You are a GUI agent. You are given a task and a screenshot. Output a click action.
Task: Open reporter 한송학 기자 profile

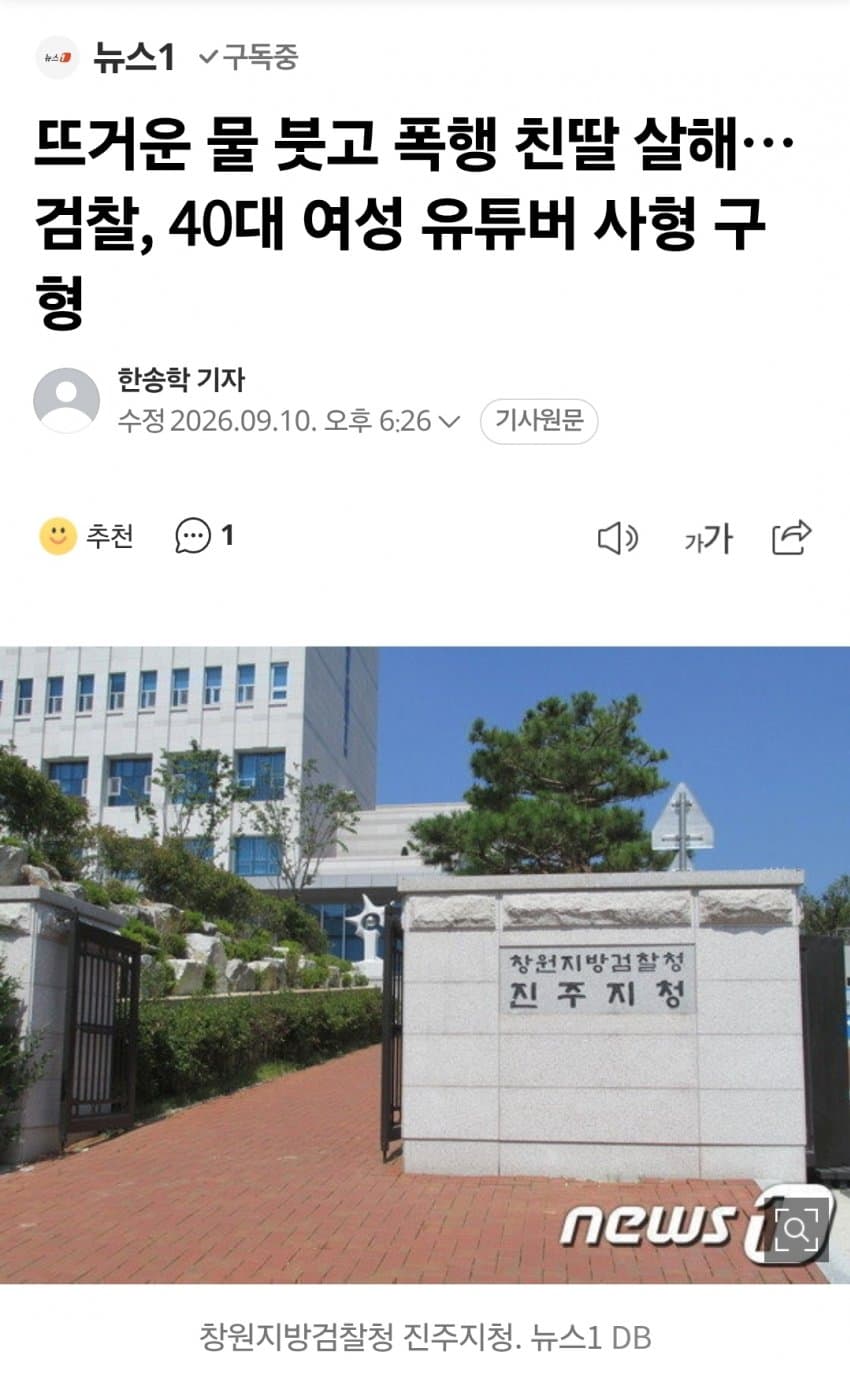tap(181, 380)
